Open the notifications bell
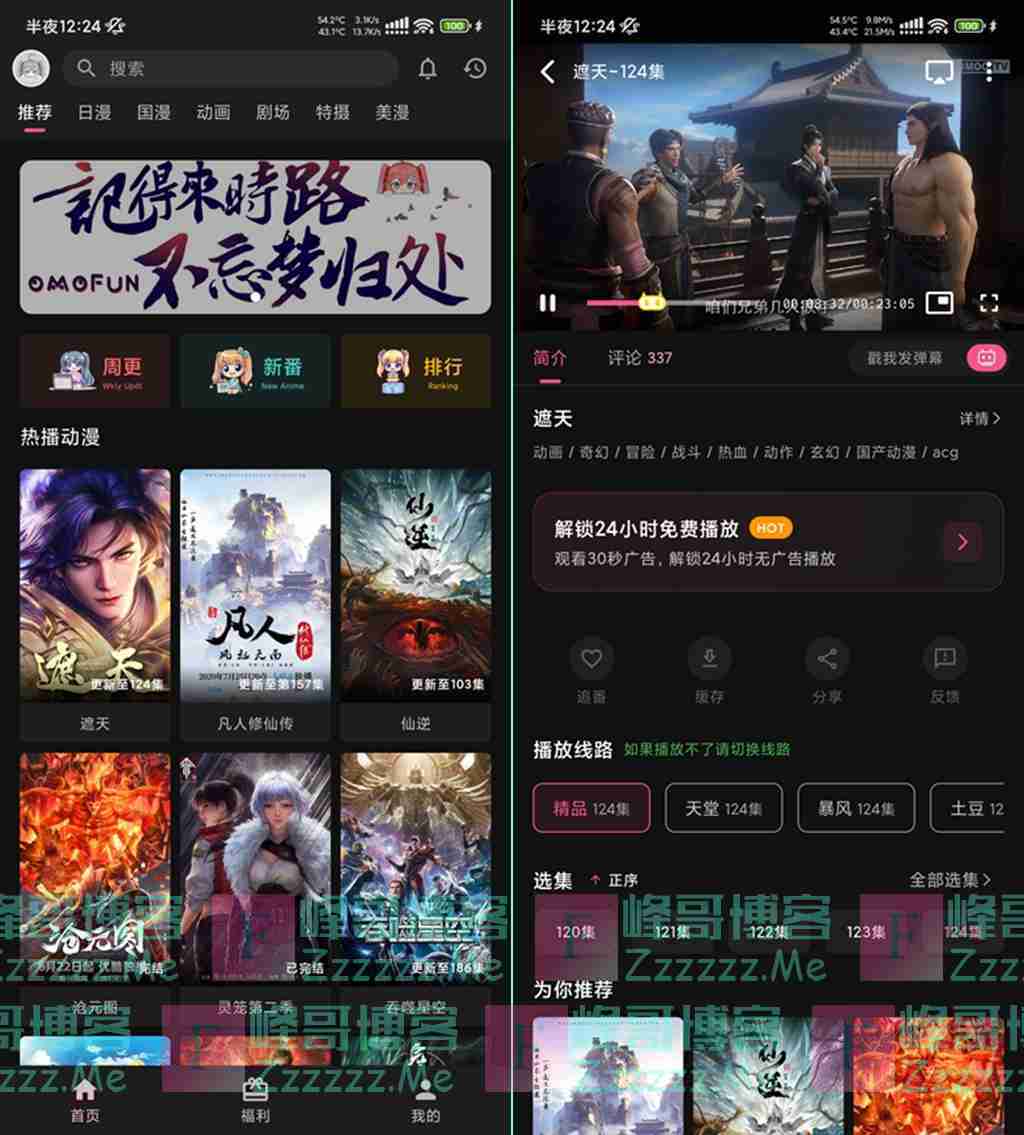Viewport: 1024px width, 1135px height. point(427,68)
